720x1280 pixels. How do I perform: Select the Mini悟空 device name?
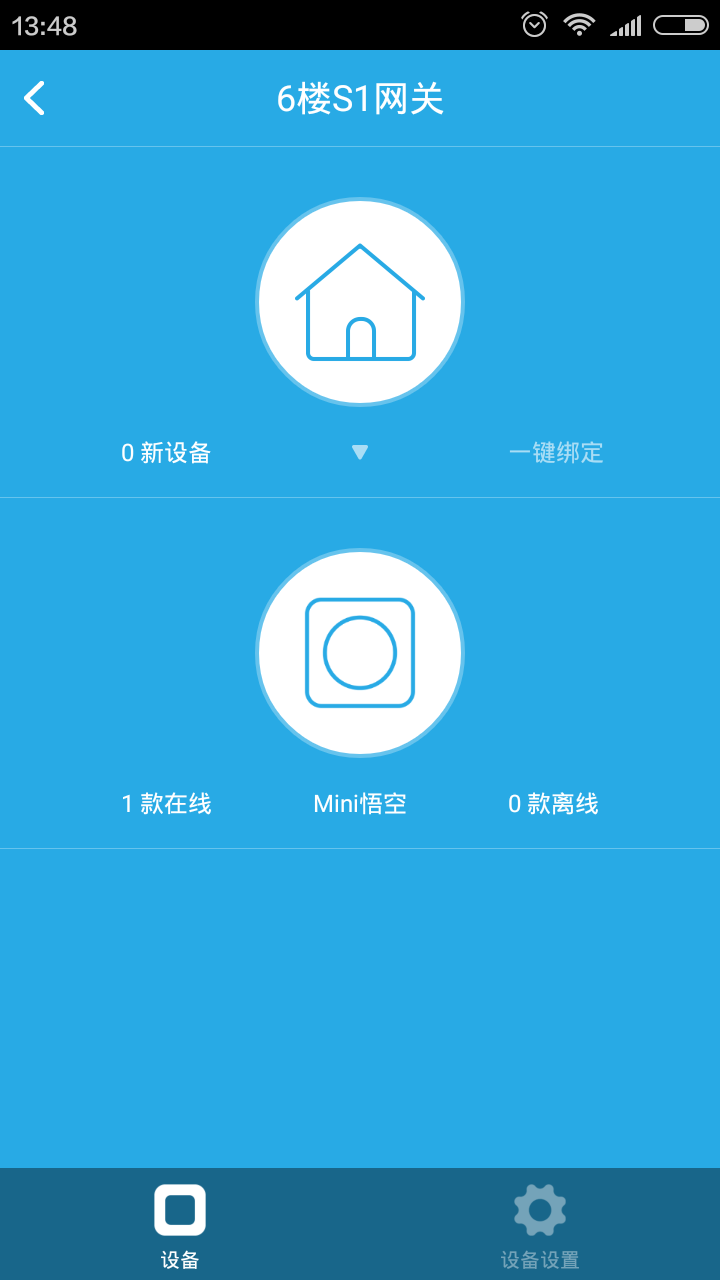(x=360, y=803)
